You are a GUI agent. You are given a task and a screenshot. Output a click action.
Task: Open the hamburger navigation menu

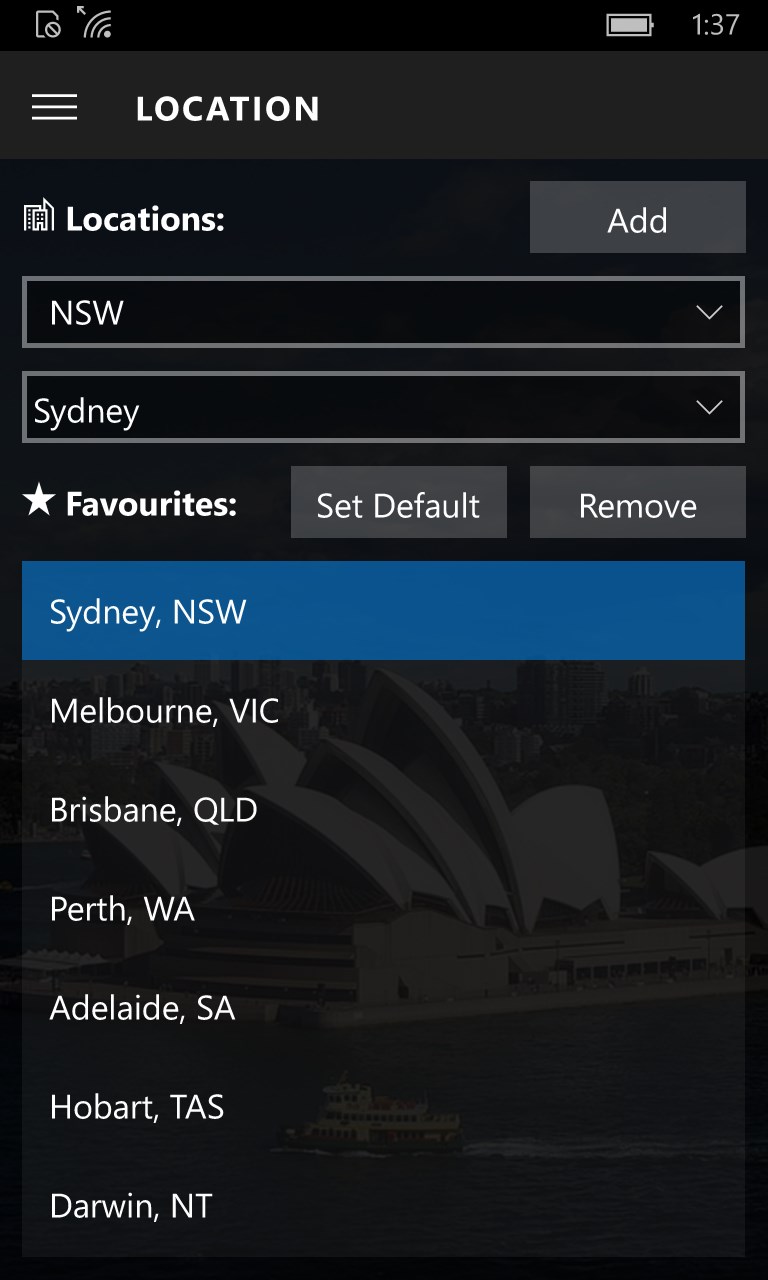coord(54,108)
